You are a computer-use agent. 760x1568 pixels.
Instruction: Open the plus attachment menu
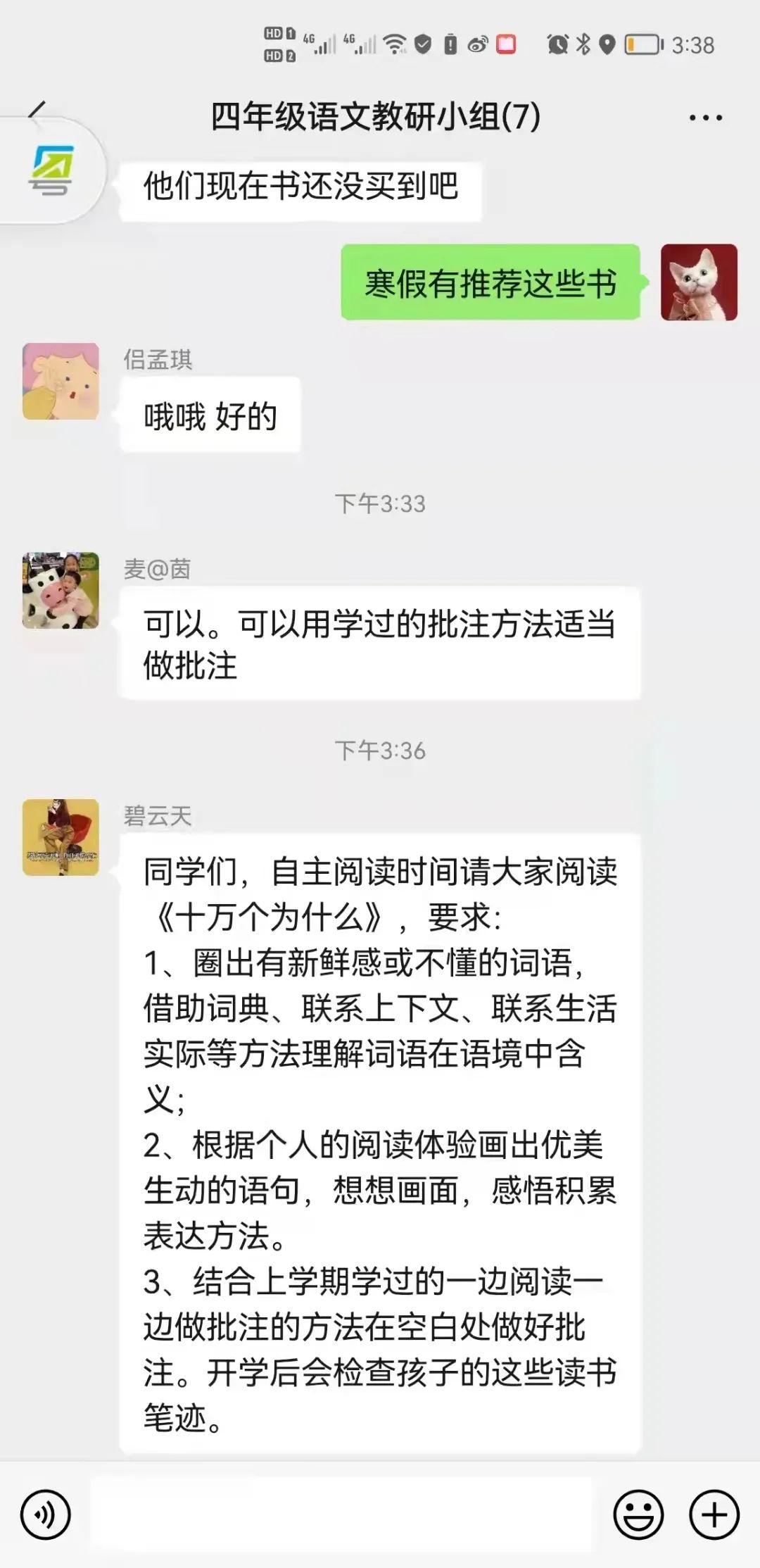pyautogui.click(x=714, y=1514)
